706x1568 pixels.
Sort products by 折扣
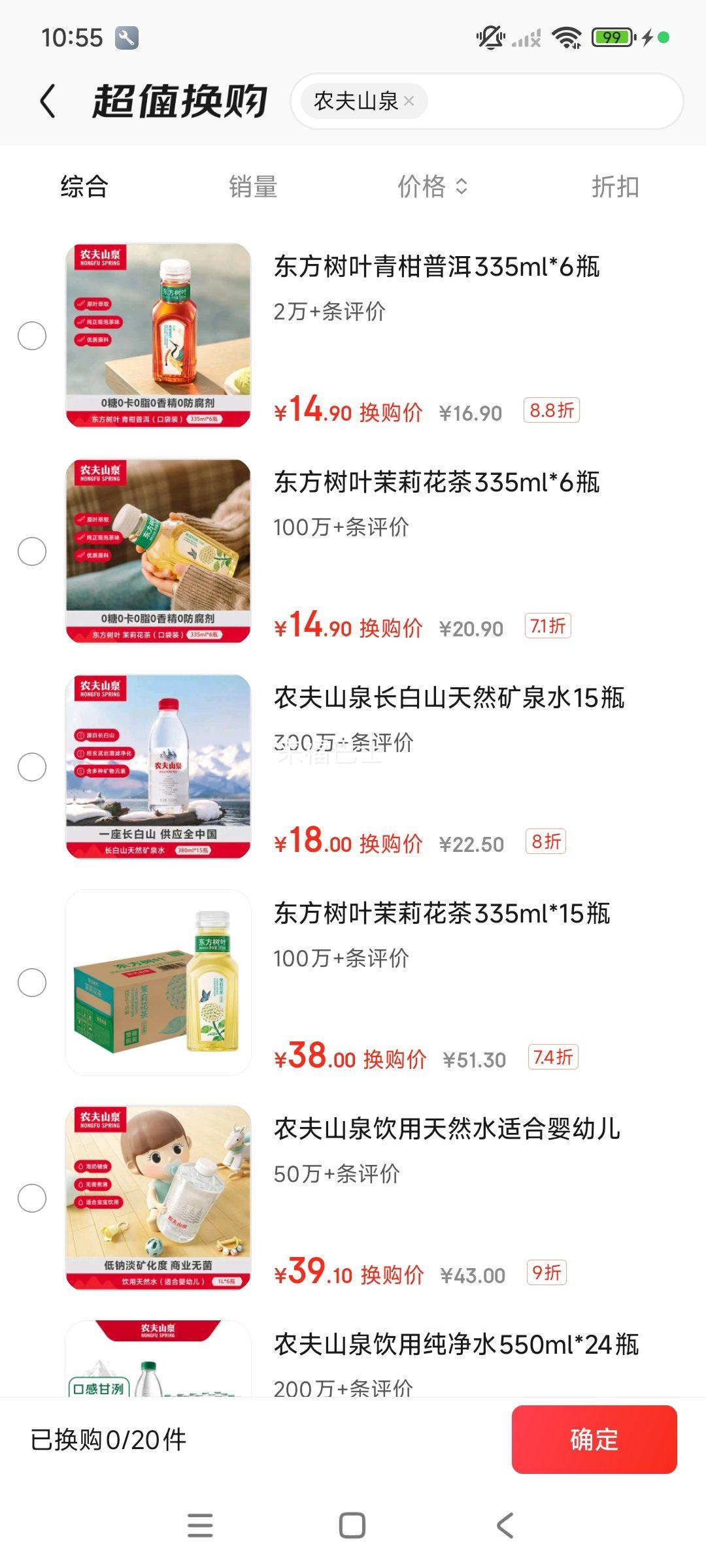(x=615, y=187)
